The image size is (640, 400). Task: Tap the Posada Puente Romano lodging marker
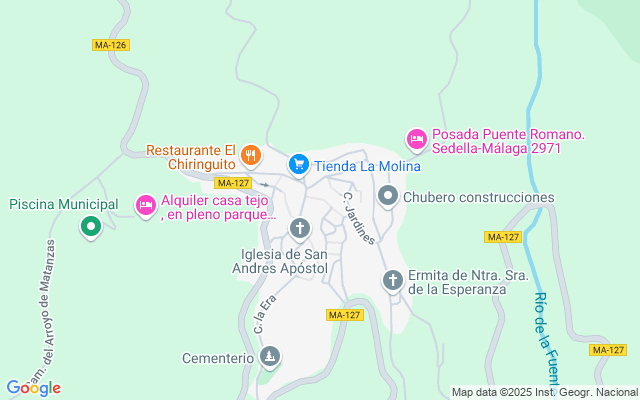[417, 139]
